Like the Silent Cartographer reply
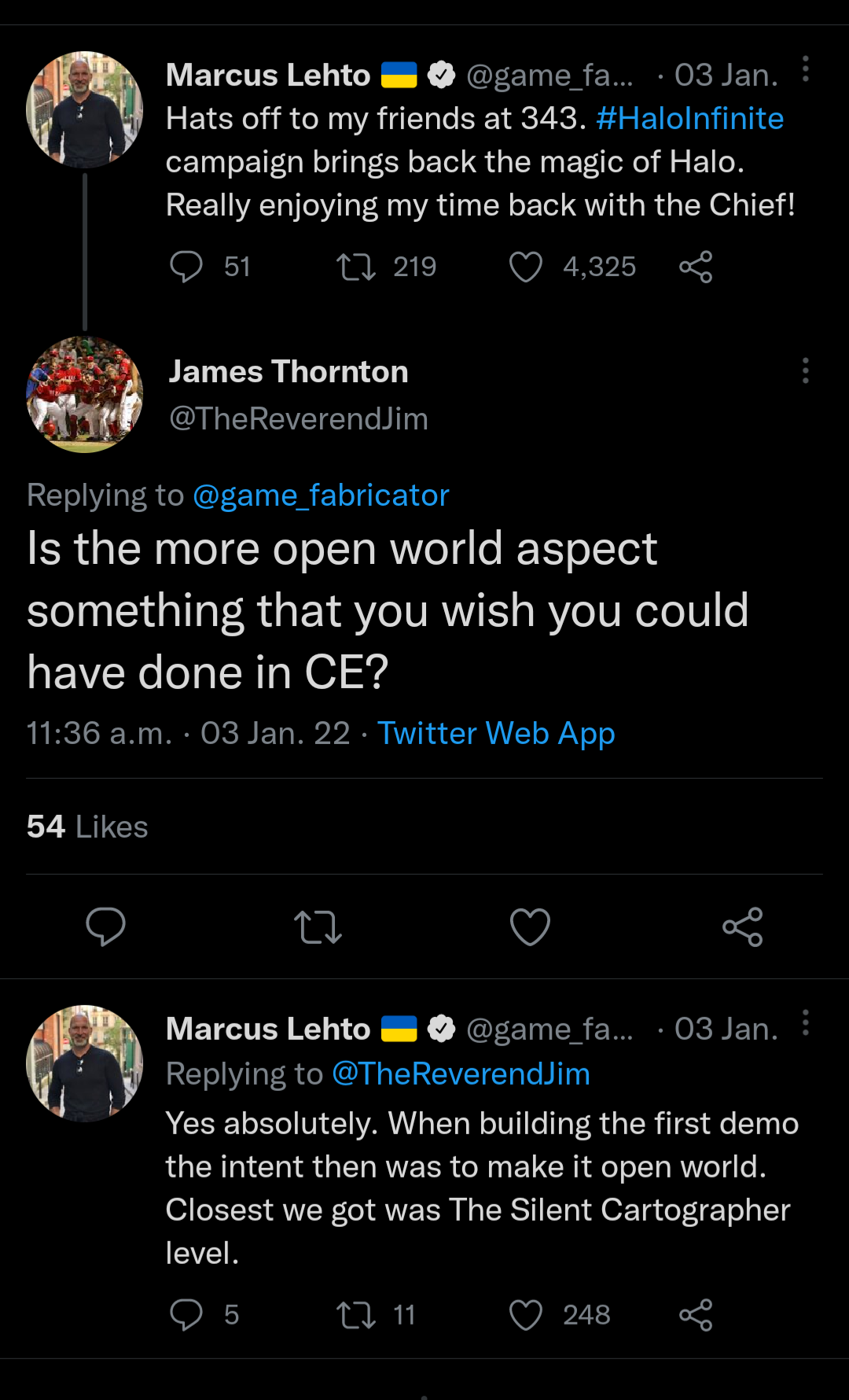 point(526,1315)
